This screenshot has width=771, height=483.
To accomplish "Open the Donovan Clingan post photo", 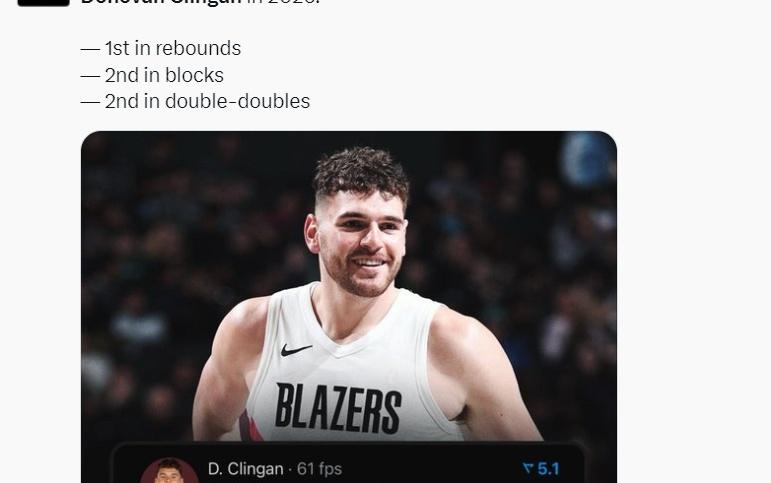I will point(348,290).
